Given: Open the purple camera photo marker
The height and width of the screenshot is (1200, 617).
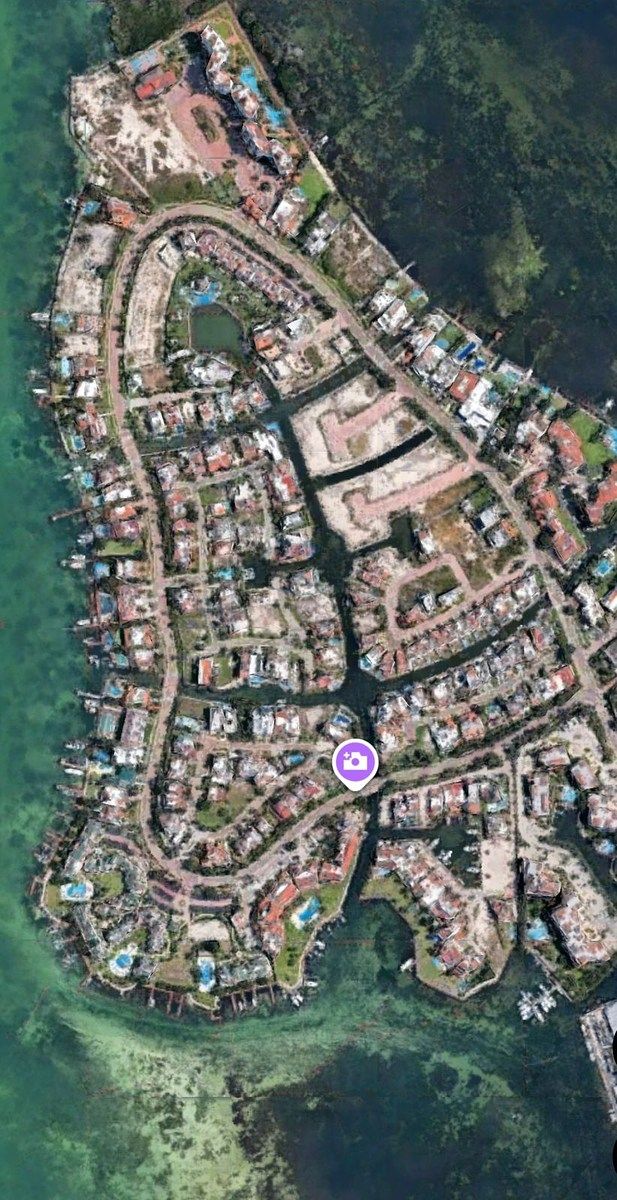Looking at the screenshot, I should click(x=354, y=762).
